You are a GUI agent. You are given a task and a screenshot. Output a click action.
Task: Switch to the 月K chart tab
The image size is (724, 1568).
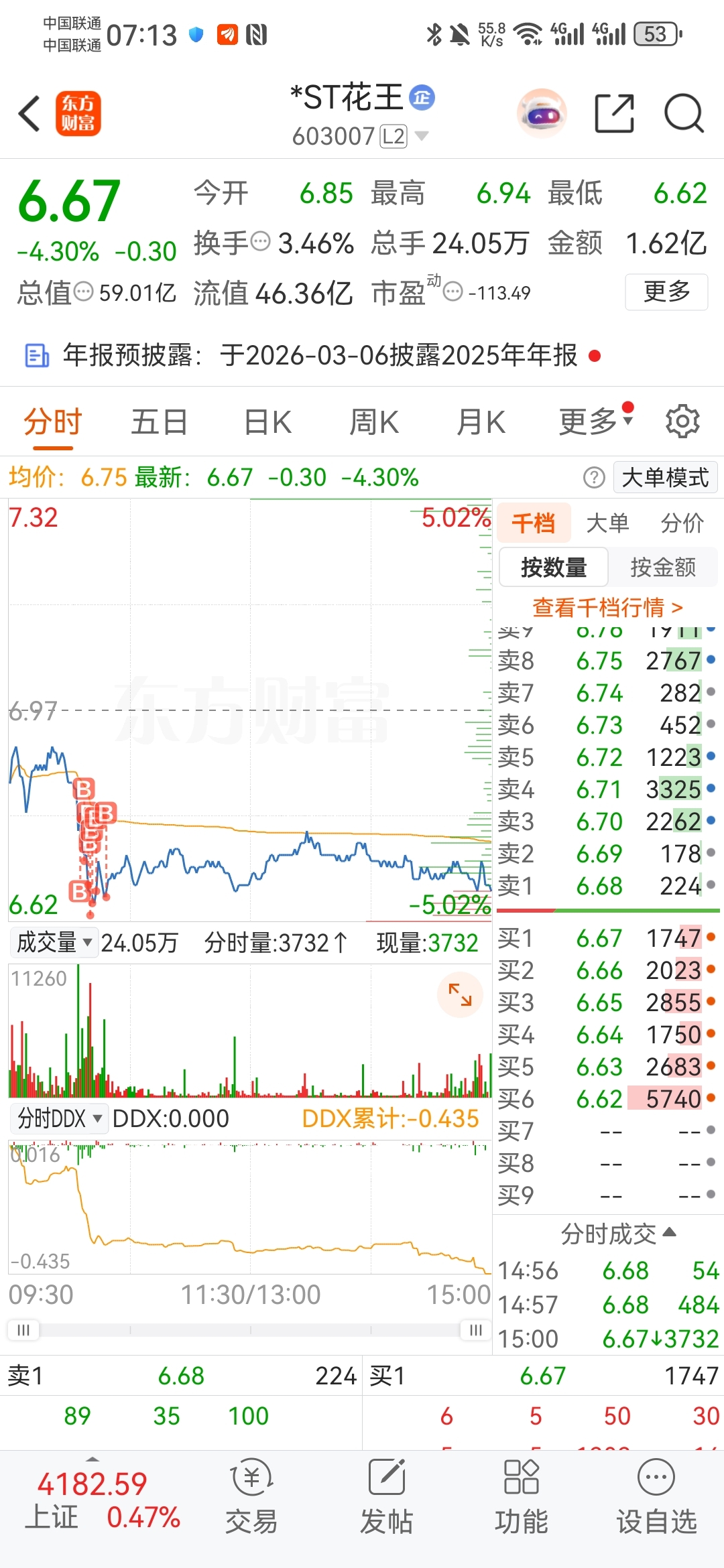481,423
